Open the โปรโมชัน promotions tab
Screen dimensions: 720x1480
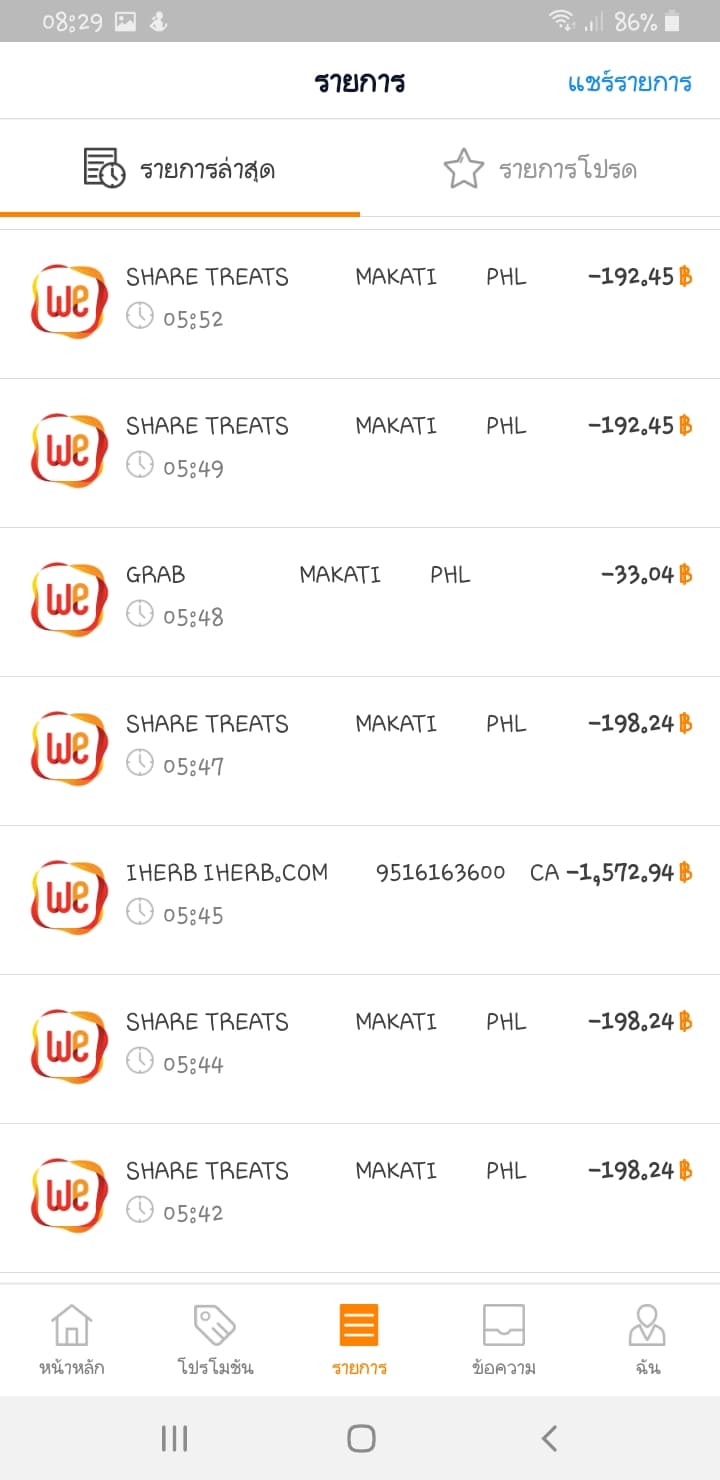click(215, 1340)
